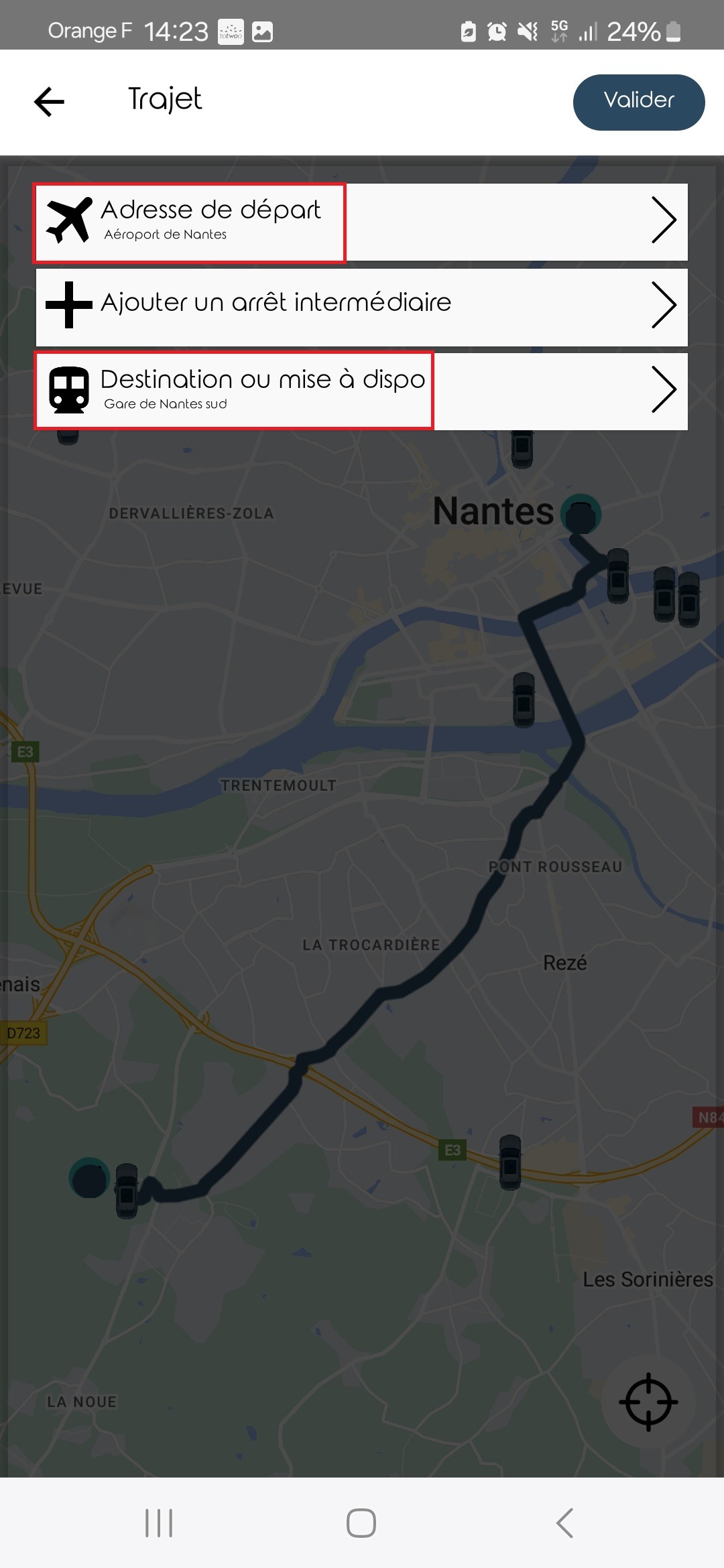Viewport: 724px width, 1568px height.
Task: Open Destination ou mise à dispo row
Action: tap(361, 391)
